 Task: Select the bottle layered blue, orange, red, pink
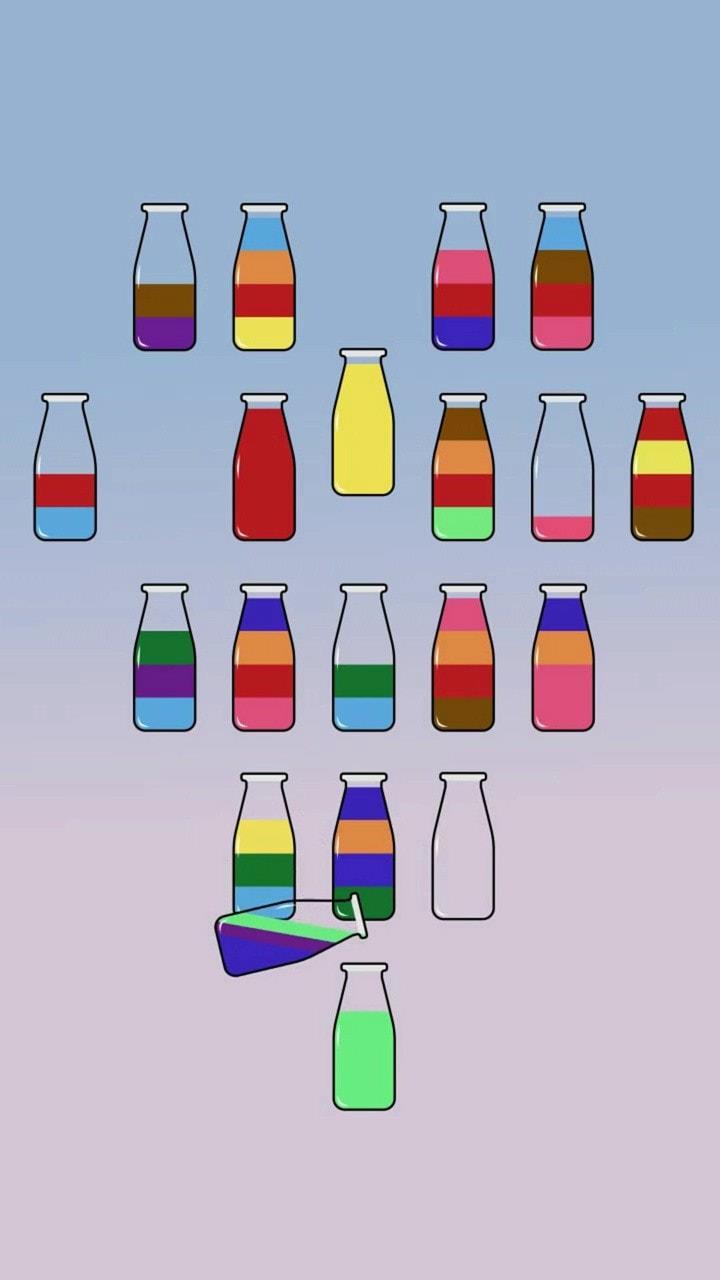click(x=264, y=658)
